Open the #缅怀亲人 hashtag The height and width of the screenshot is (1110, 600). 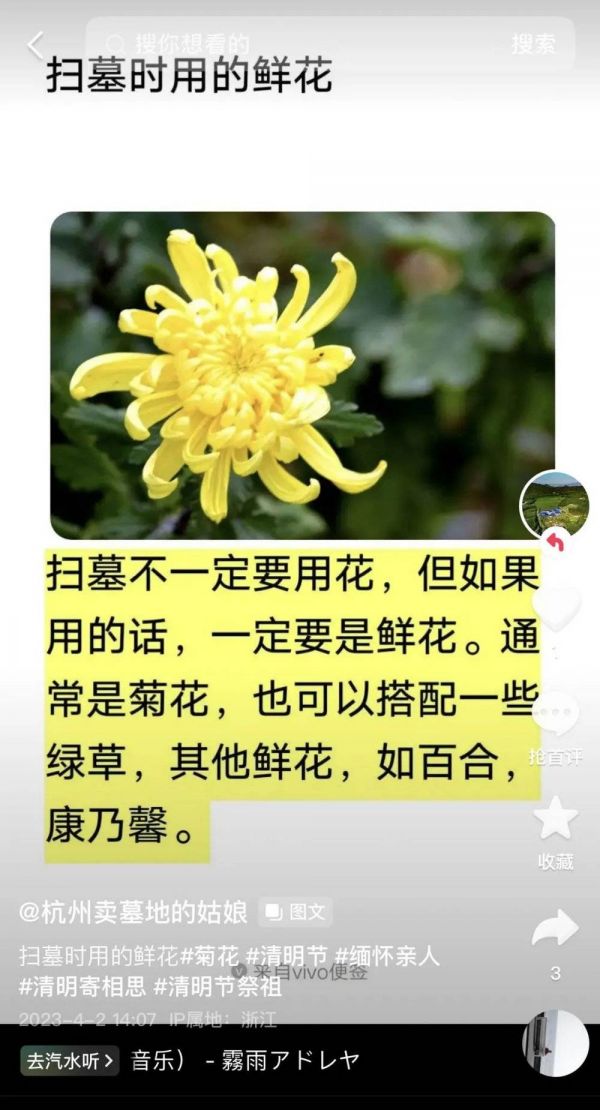[387, 955]
